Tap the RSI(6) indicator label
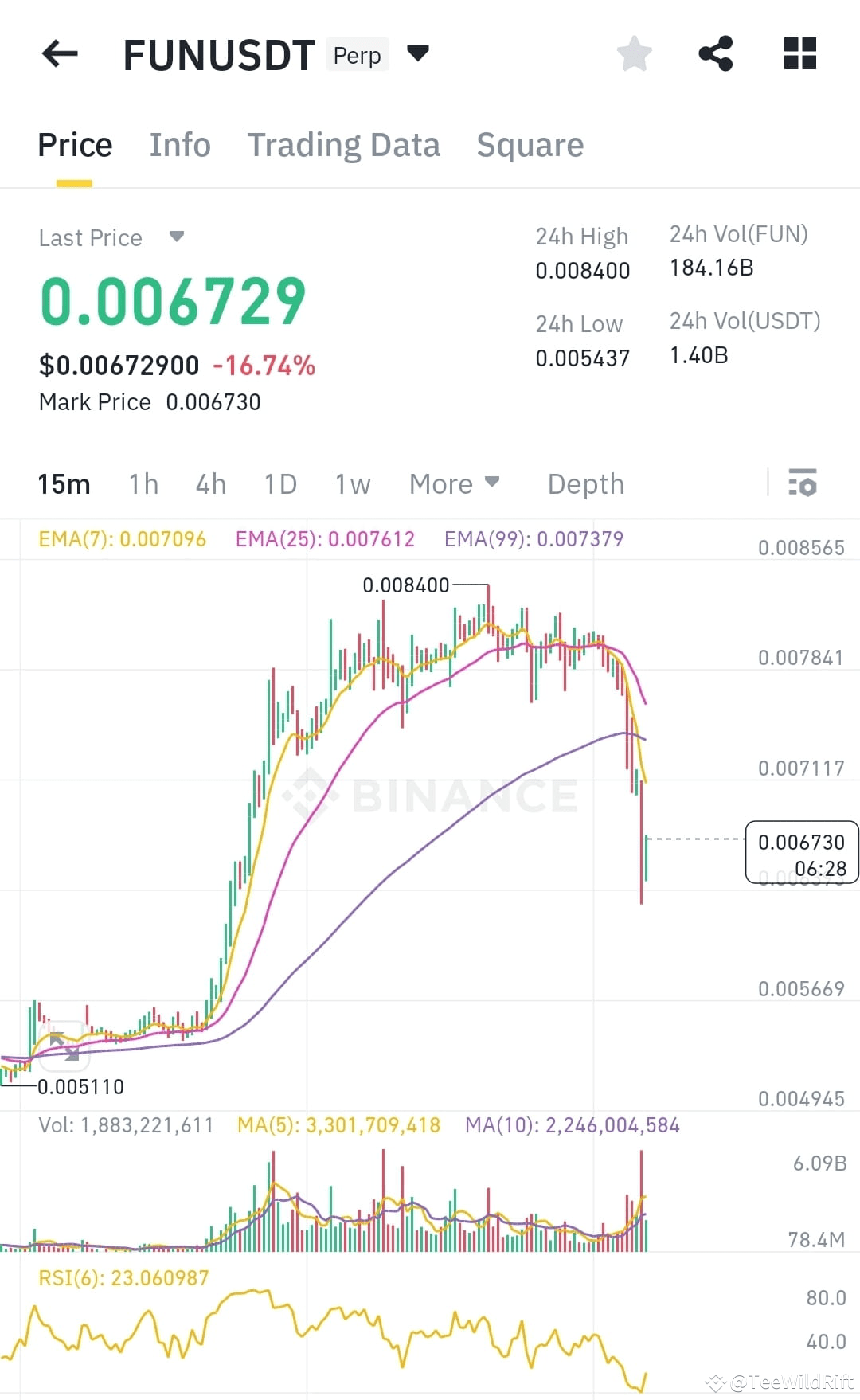 (123, 1277)
